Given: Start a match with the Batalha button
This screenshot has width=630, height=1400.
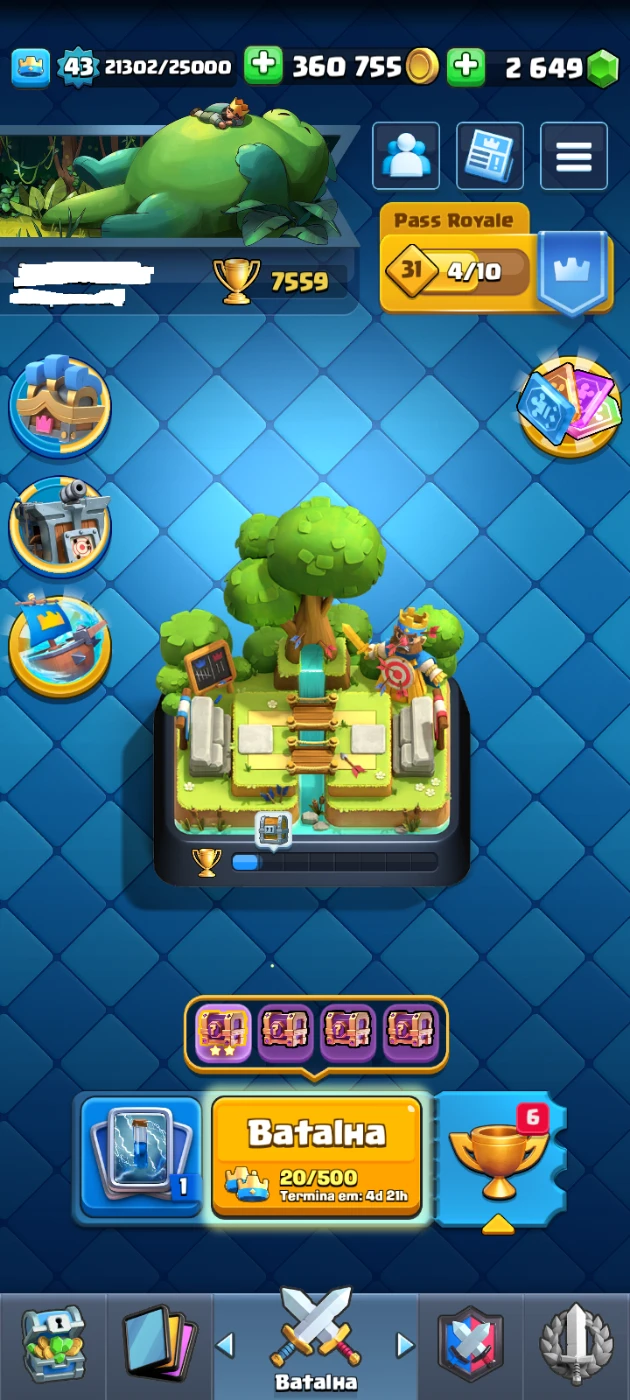Looking at the screenshot, I should [x=316, y=1155].
